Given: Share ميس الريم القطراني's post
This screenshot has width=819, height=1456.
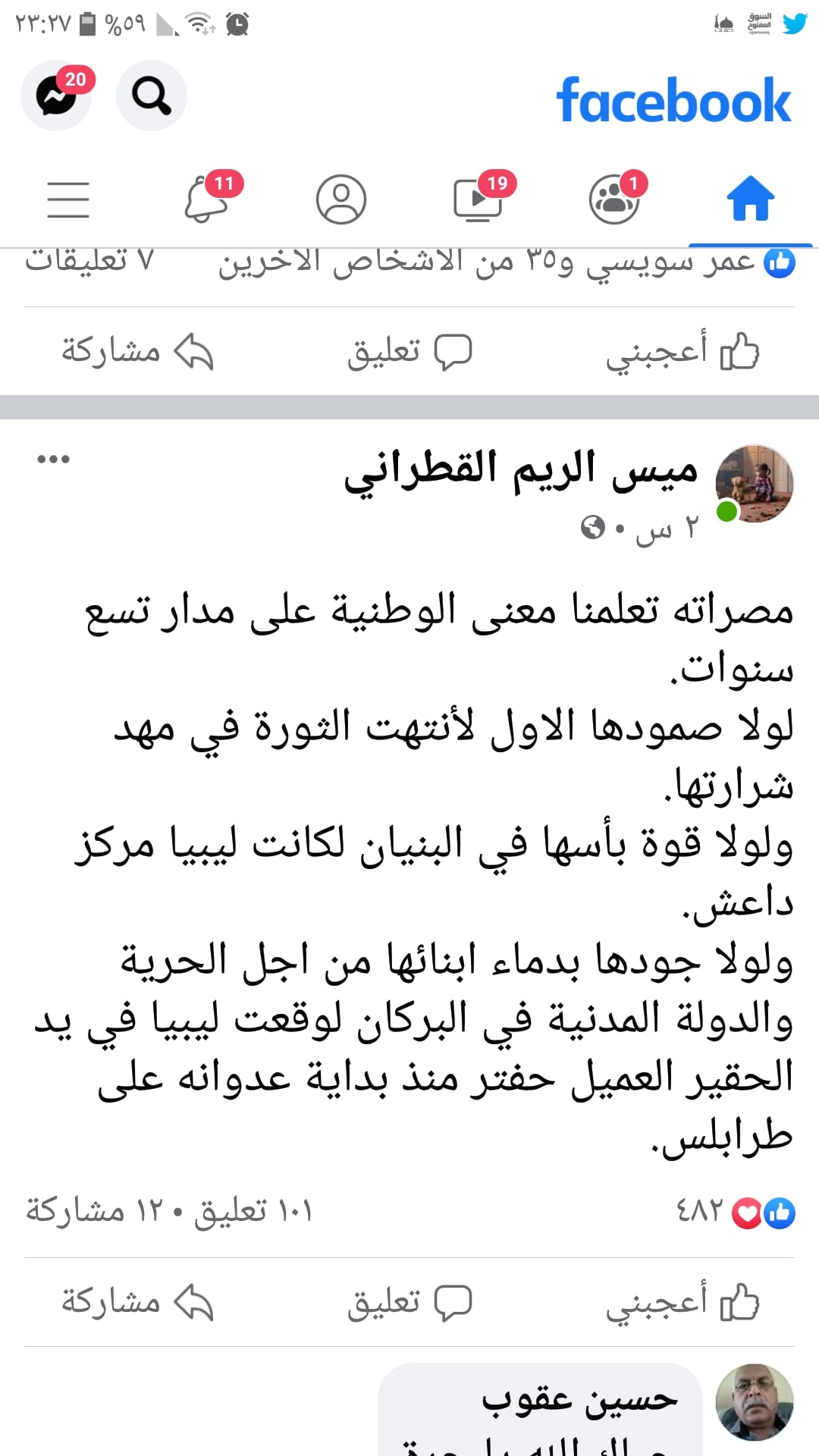Looking at the screenshot, I should point(137,1303).
